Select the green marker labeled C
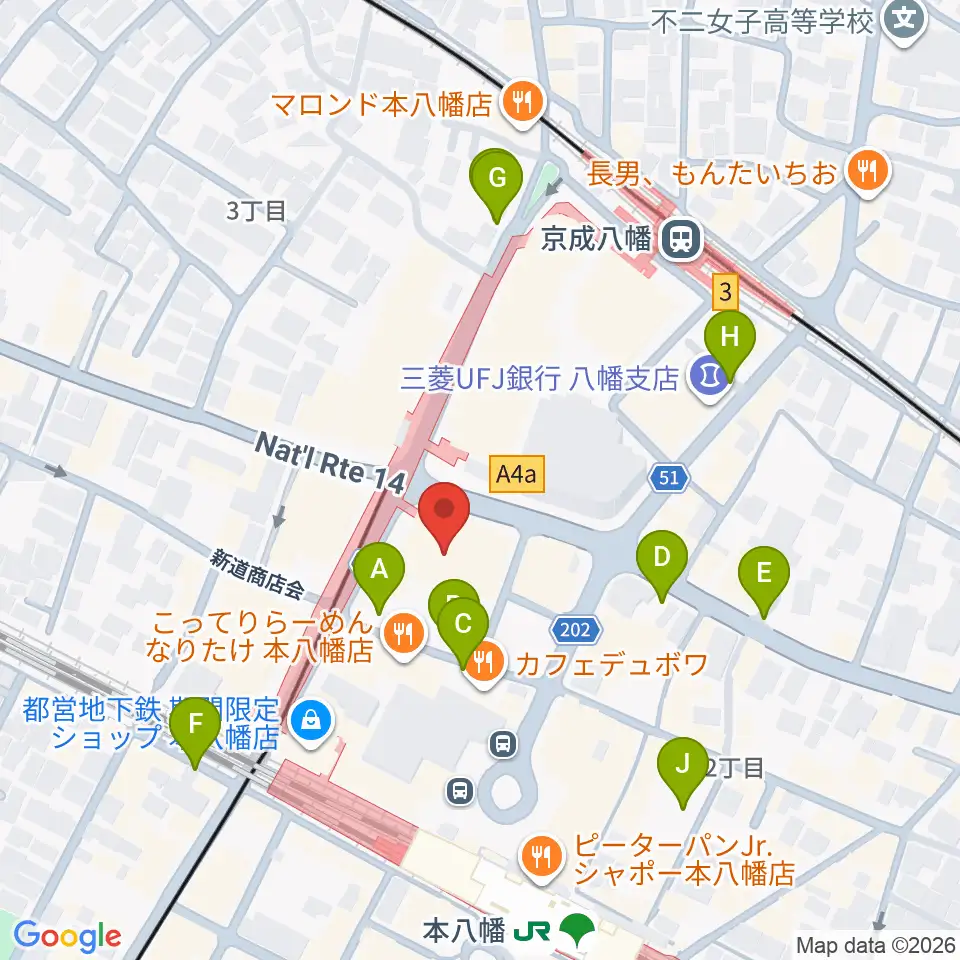The width and height of the screenshot is (960, 960). point(463,632)
